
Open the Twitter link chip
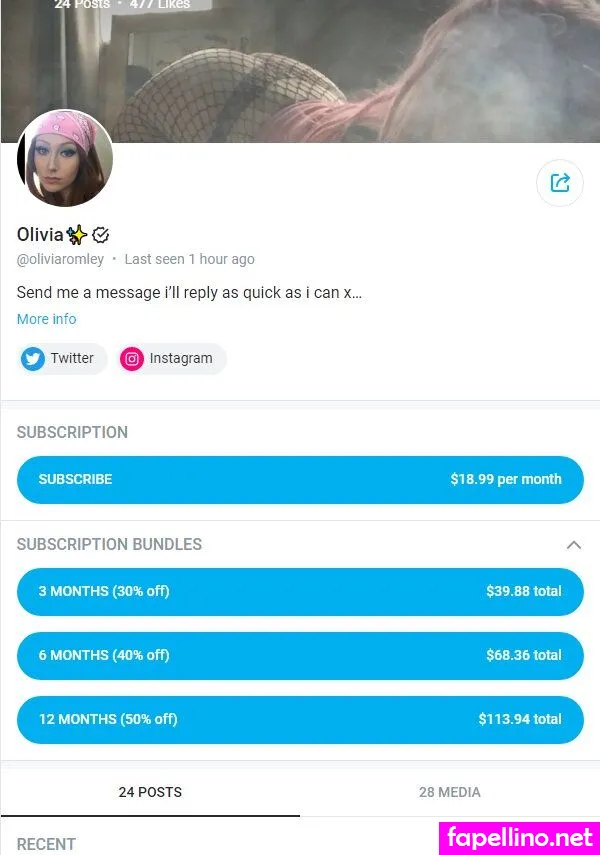(x=62, y=358)
